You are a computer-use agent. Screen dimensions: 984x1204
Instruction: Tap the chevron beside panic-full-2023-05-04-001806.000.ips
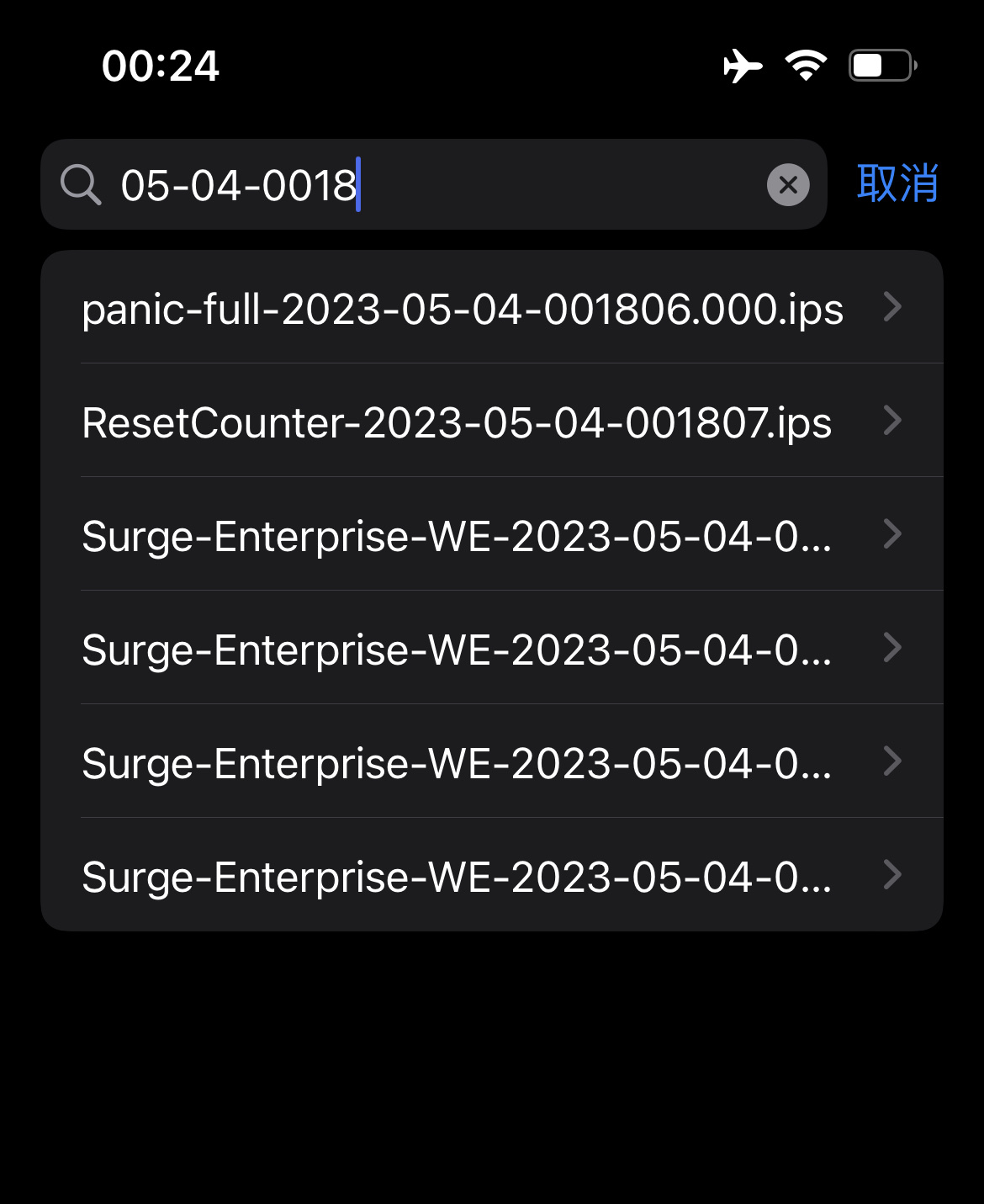pos(892,307)
